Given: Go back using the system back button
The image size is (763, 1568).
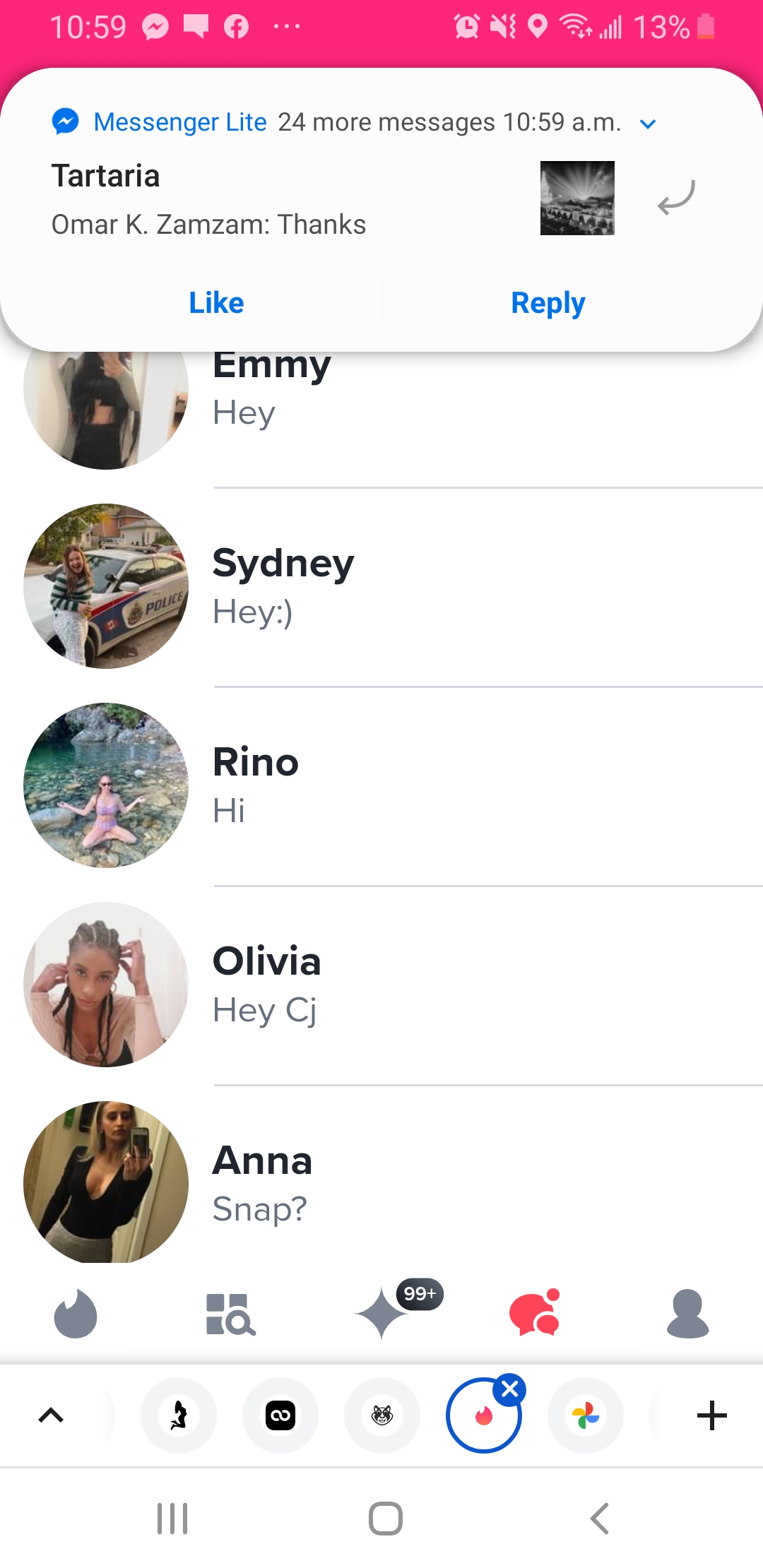Looking at the screenshot, I should 599,1519.
